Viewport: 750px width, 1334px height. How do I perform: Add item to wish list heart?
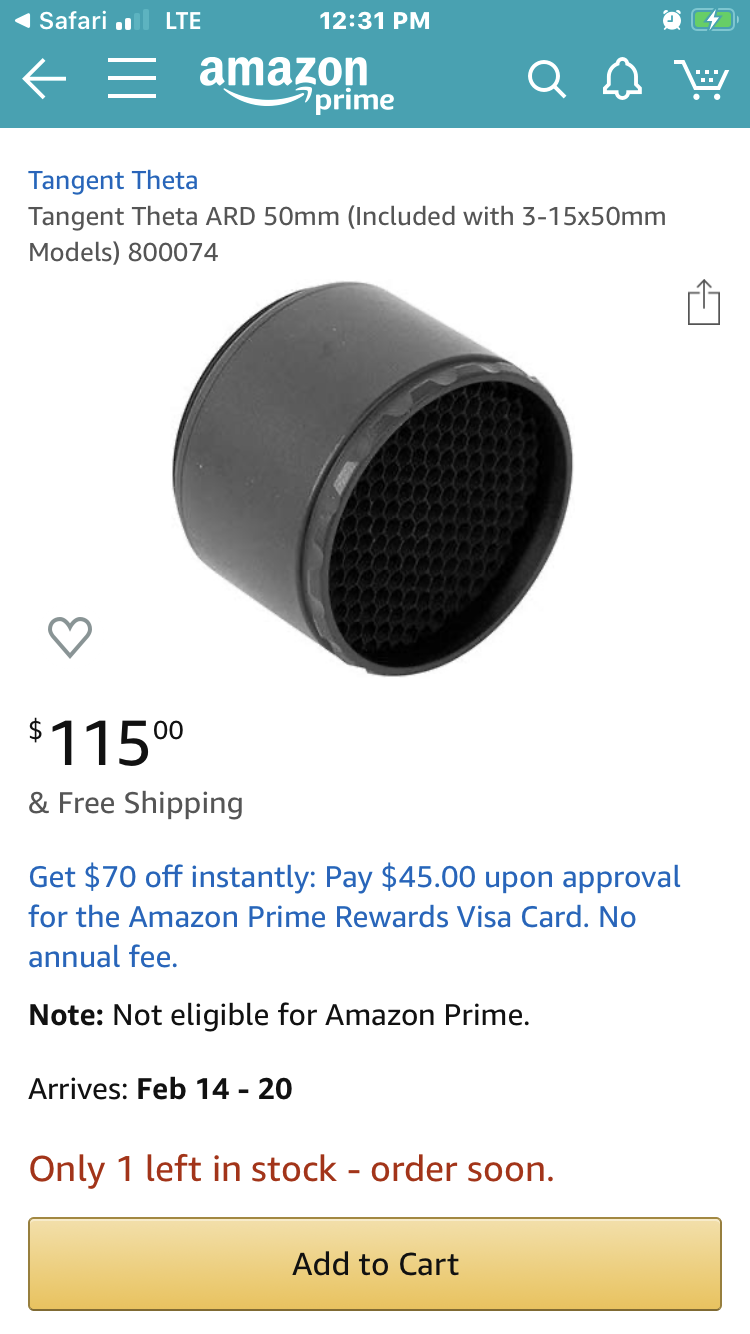click(70, 637)
